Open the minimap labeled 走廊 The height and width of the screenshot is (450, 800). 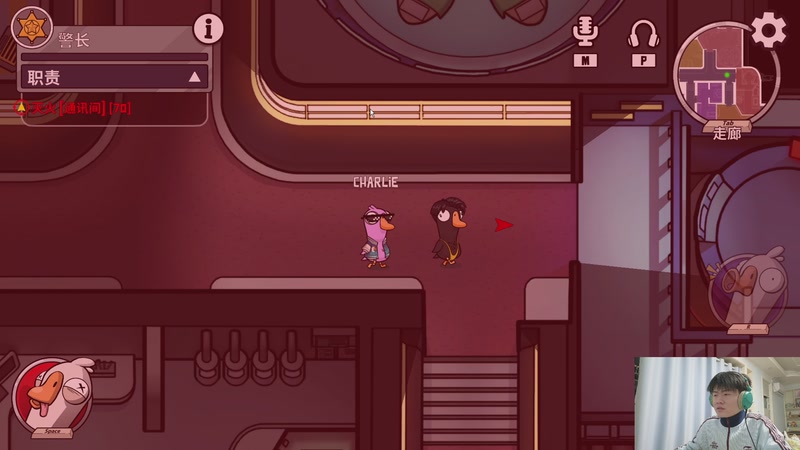[x=726, y=80]
